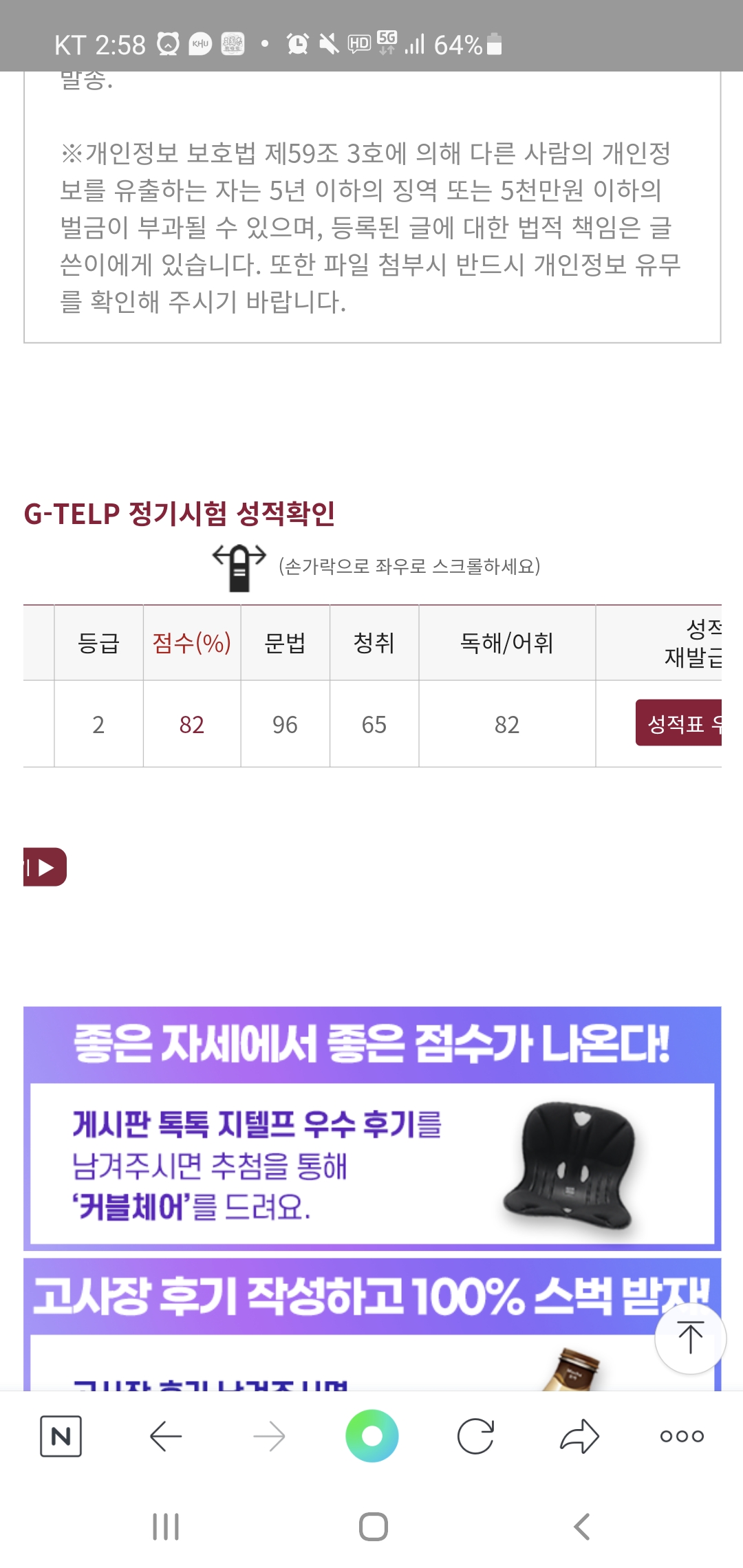Open the browser more options menu
743x1568 pixels.
pyautogui.click(x=681, y=1436)
